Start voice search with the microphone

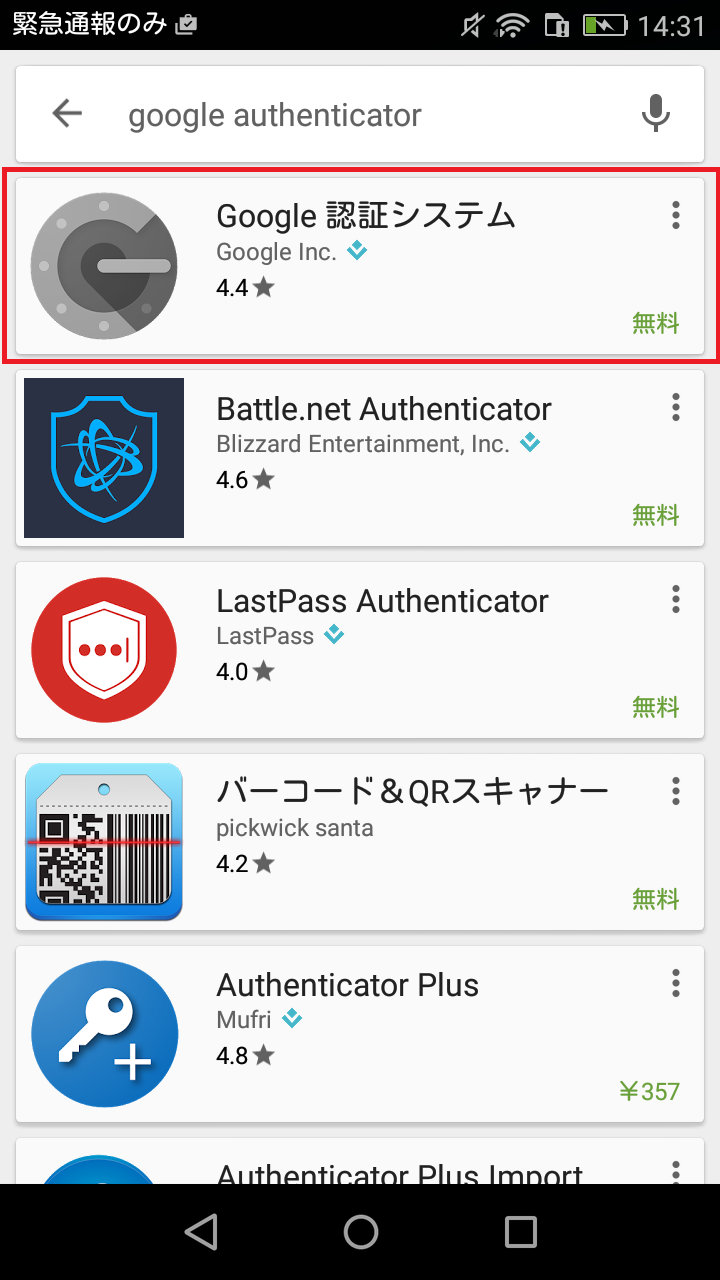coord(655,114)
